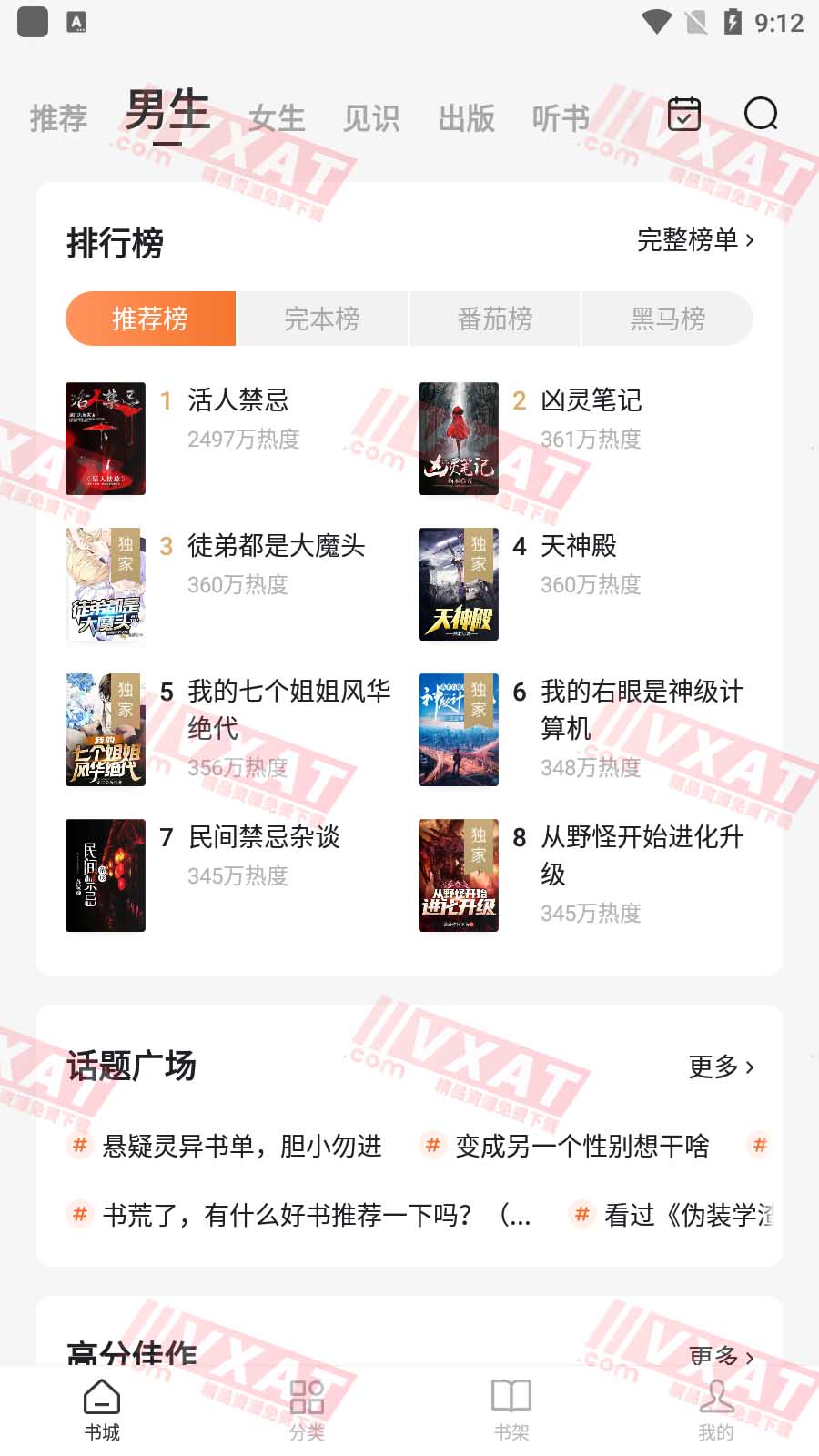Open the book 民间禁忌杂谈
This screenshot has height=1456, width=819.
click(x=264, y=837)
